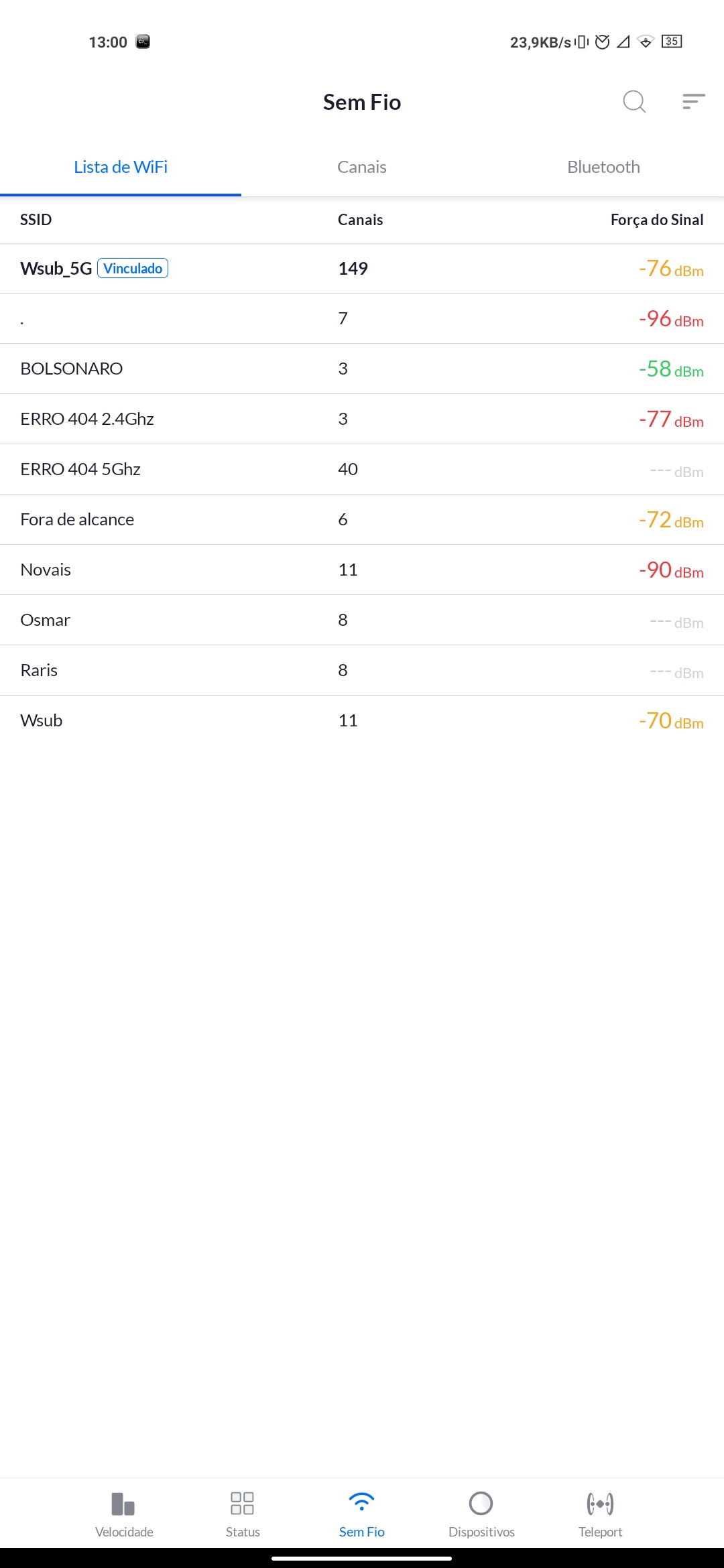The width and height of the screenshot is (724, 1568).
Task: Open the Novais network row
Action: [x=362, y=570]
